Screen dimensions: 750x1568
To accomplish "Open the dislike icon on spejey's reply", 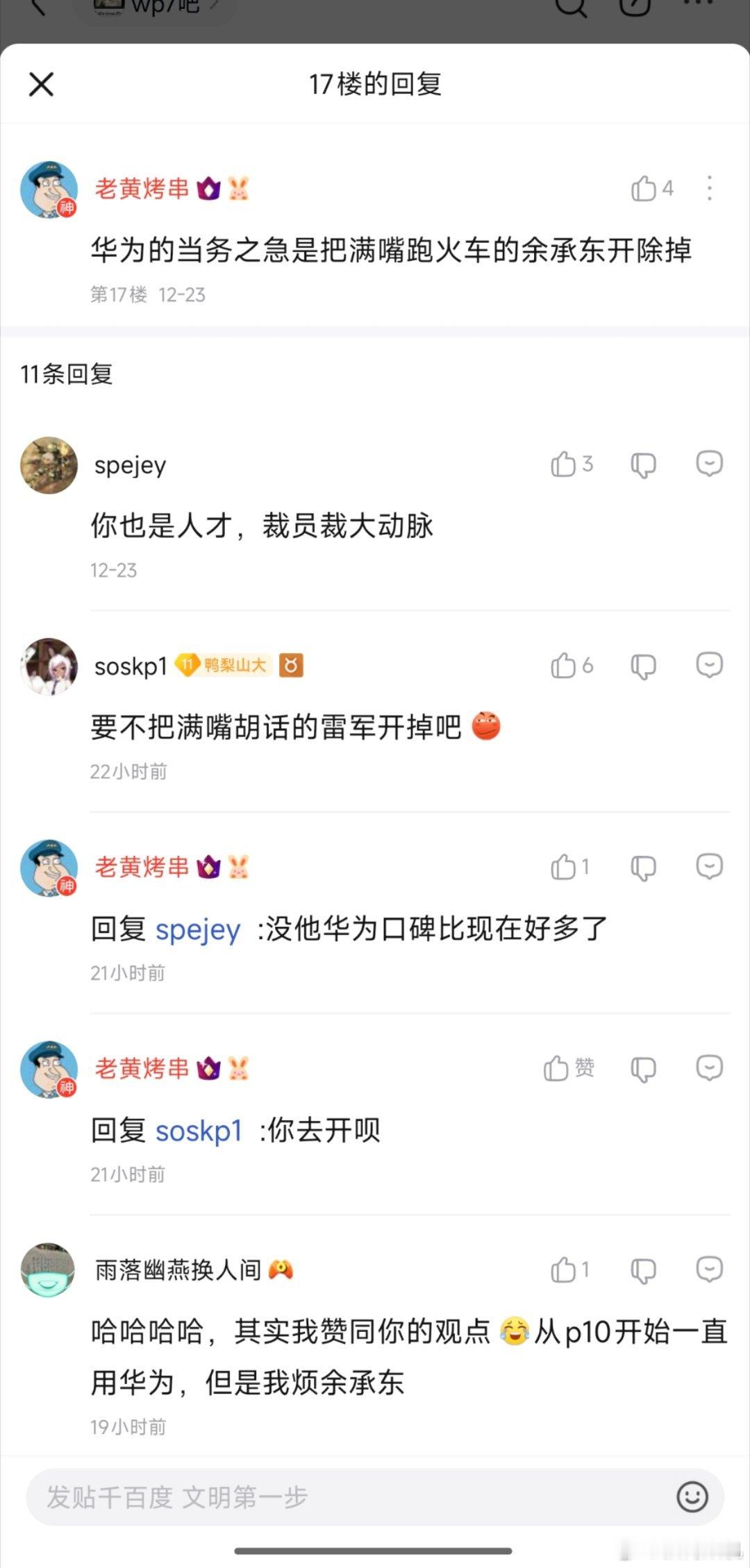I will (642, 464).
